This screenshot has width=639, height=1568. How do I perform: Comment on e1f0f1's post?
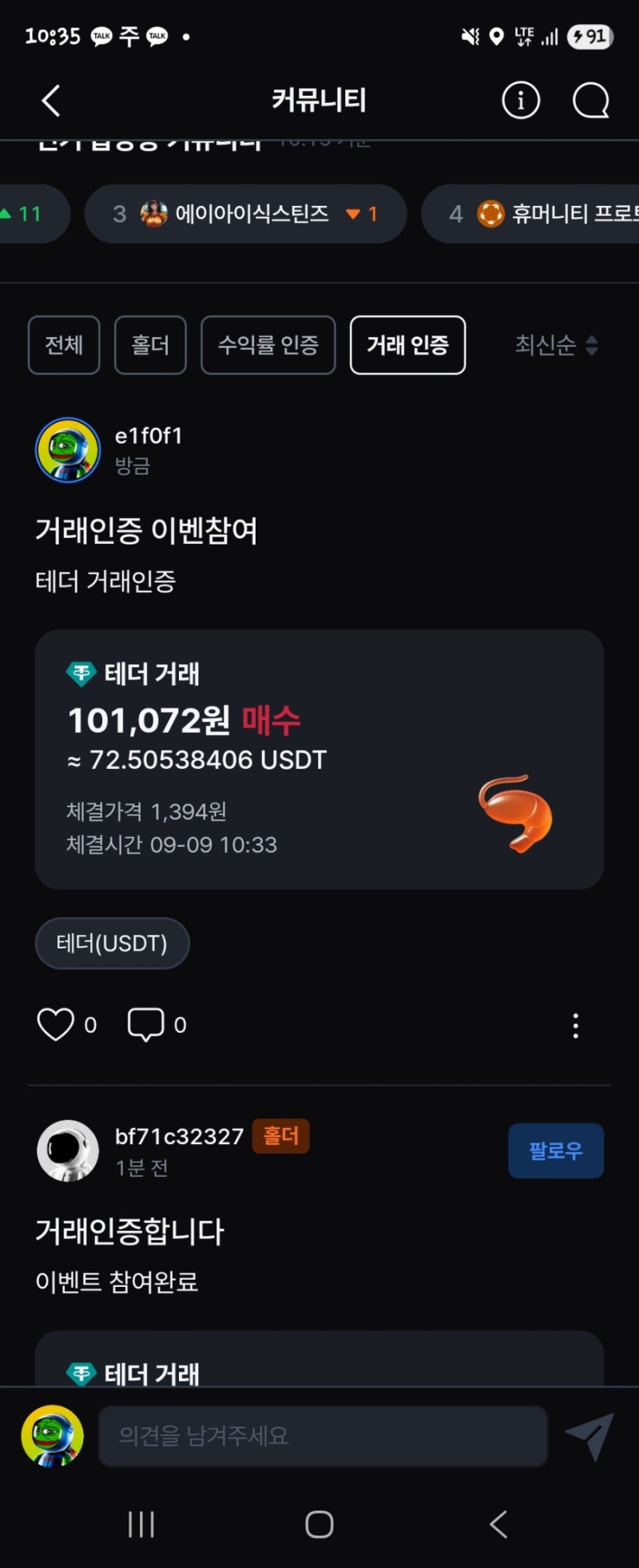pyautogui.click(x=146, y=1024)
